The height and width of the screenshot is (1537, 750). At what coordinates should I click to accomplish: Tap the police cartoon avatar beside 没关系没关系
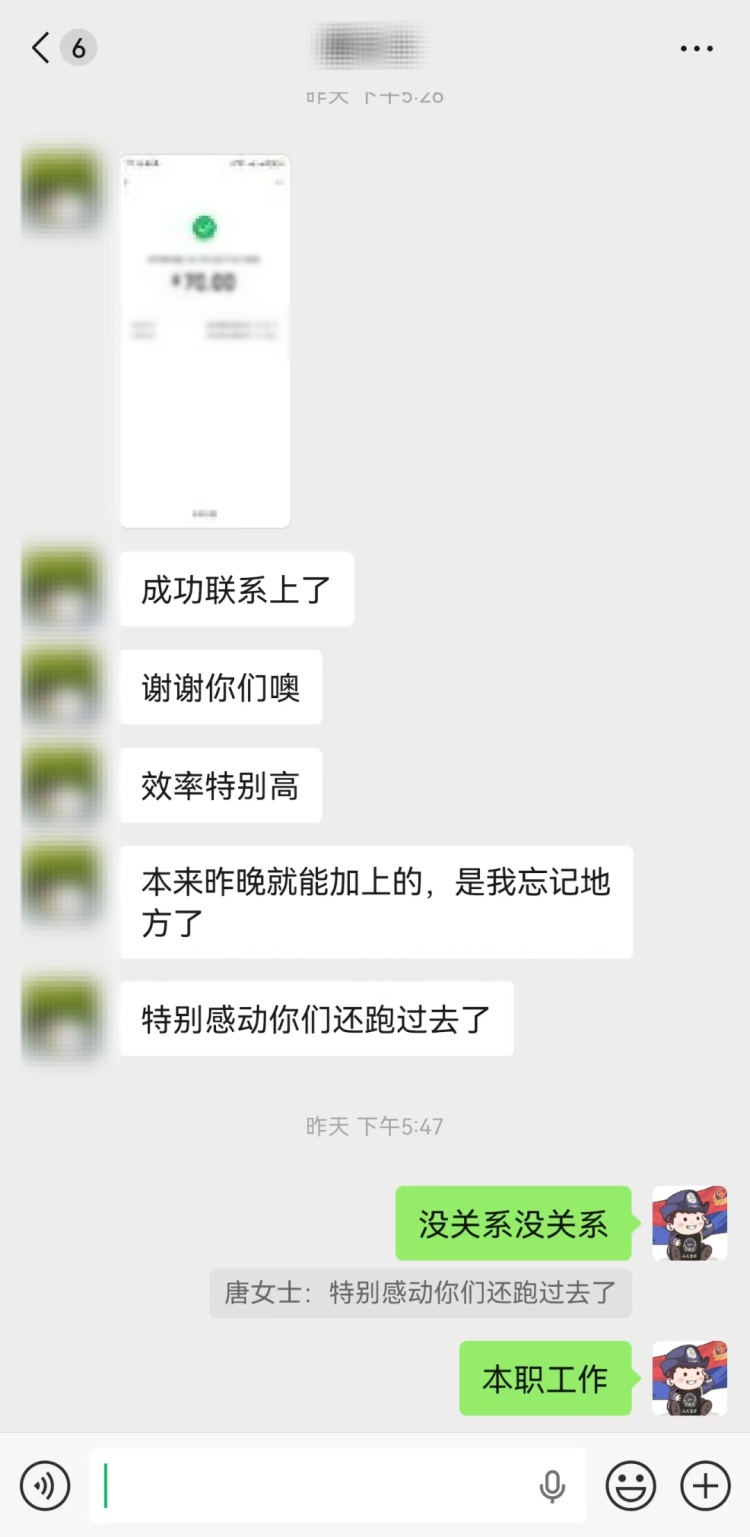[690, 1222]
